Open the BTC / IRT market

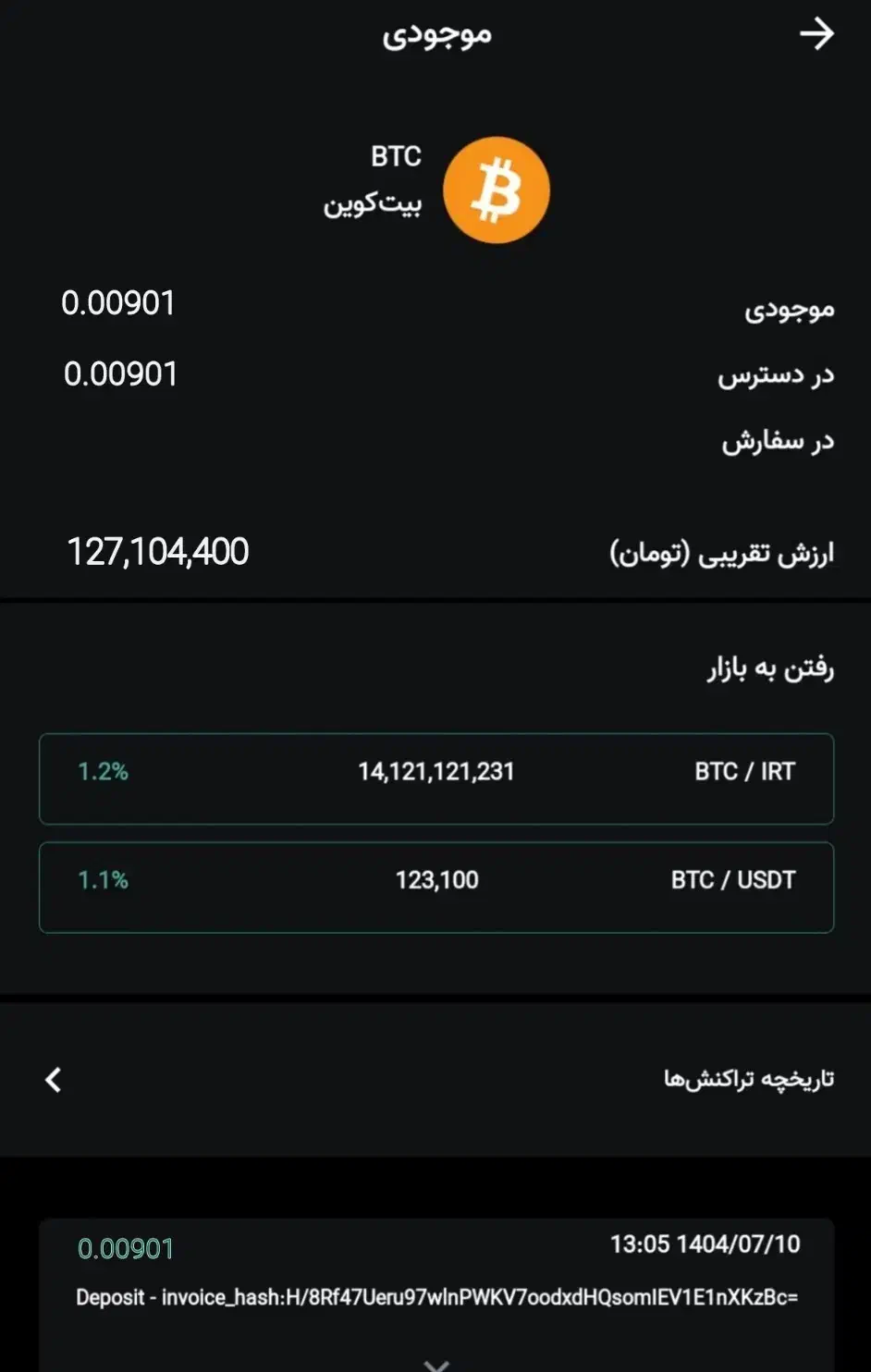435,778
